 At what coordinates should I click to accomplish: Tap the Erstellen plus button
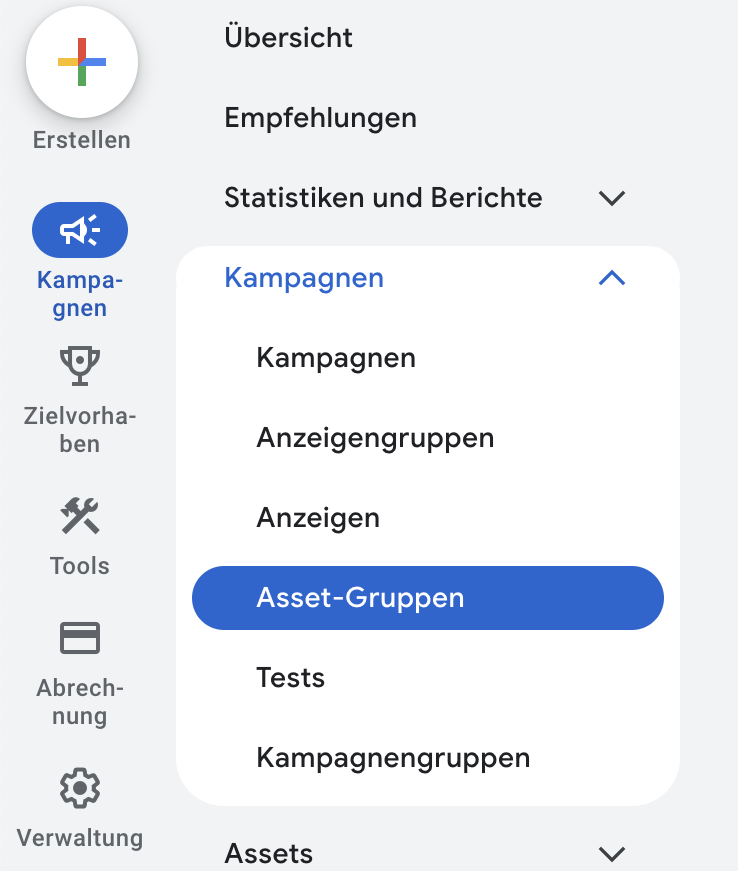pyautogui.click(x=82, y=62)
